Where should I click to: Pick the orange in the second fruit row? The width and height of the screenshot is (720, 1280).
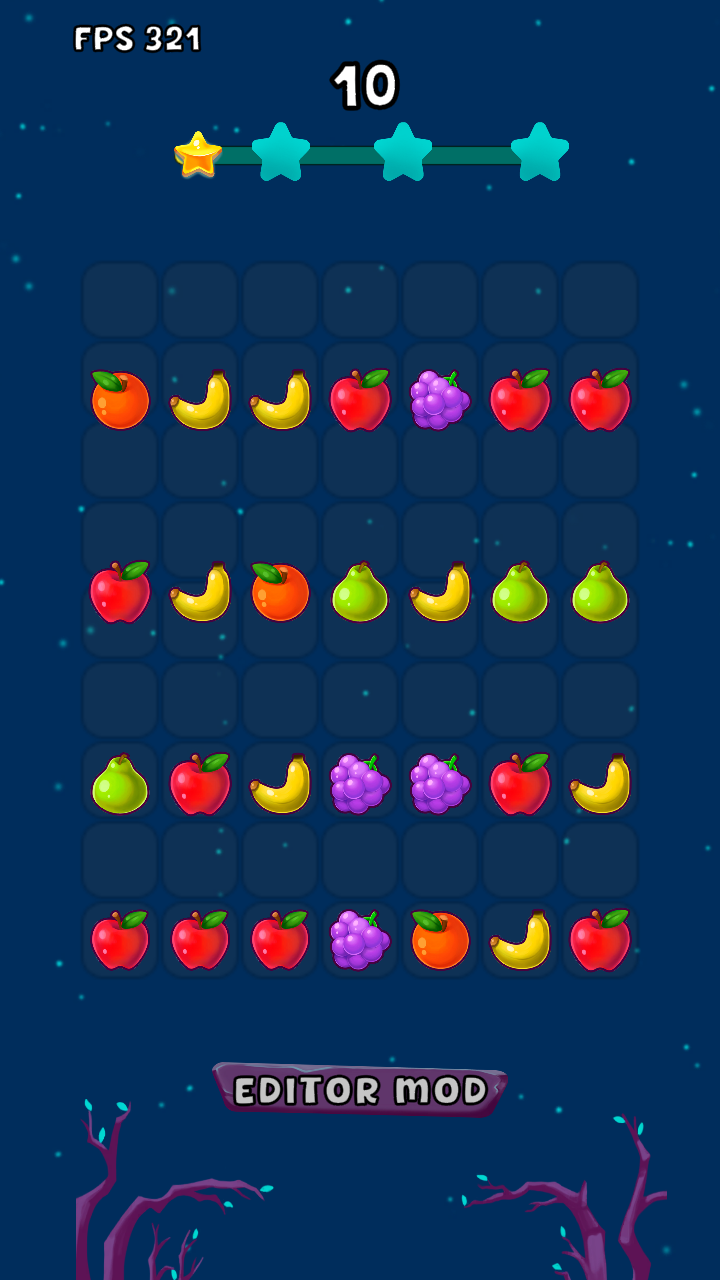pos(280,591)
